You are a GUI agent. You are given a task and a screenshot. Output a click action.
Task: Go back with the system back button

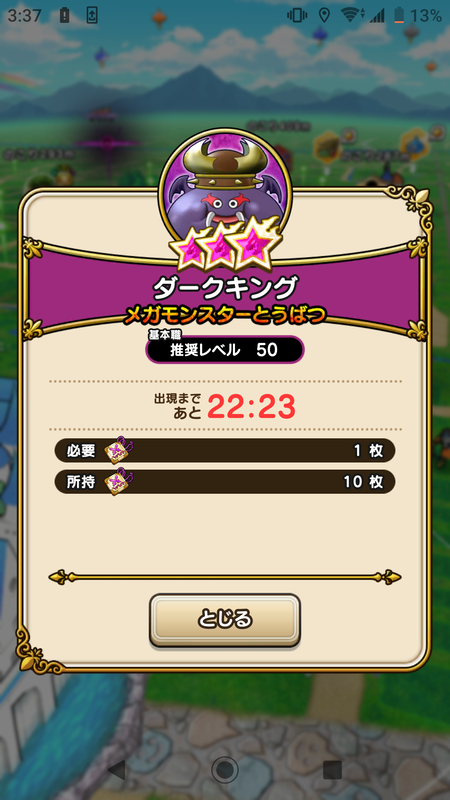[117, 770]
